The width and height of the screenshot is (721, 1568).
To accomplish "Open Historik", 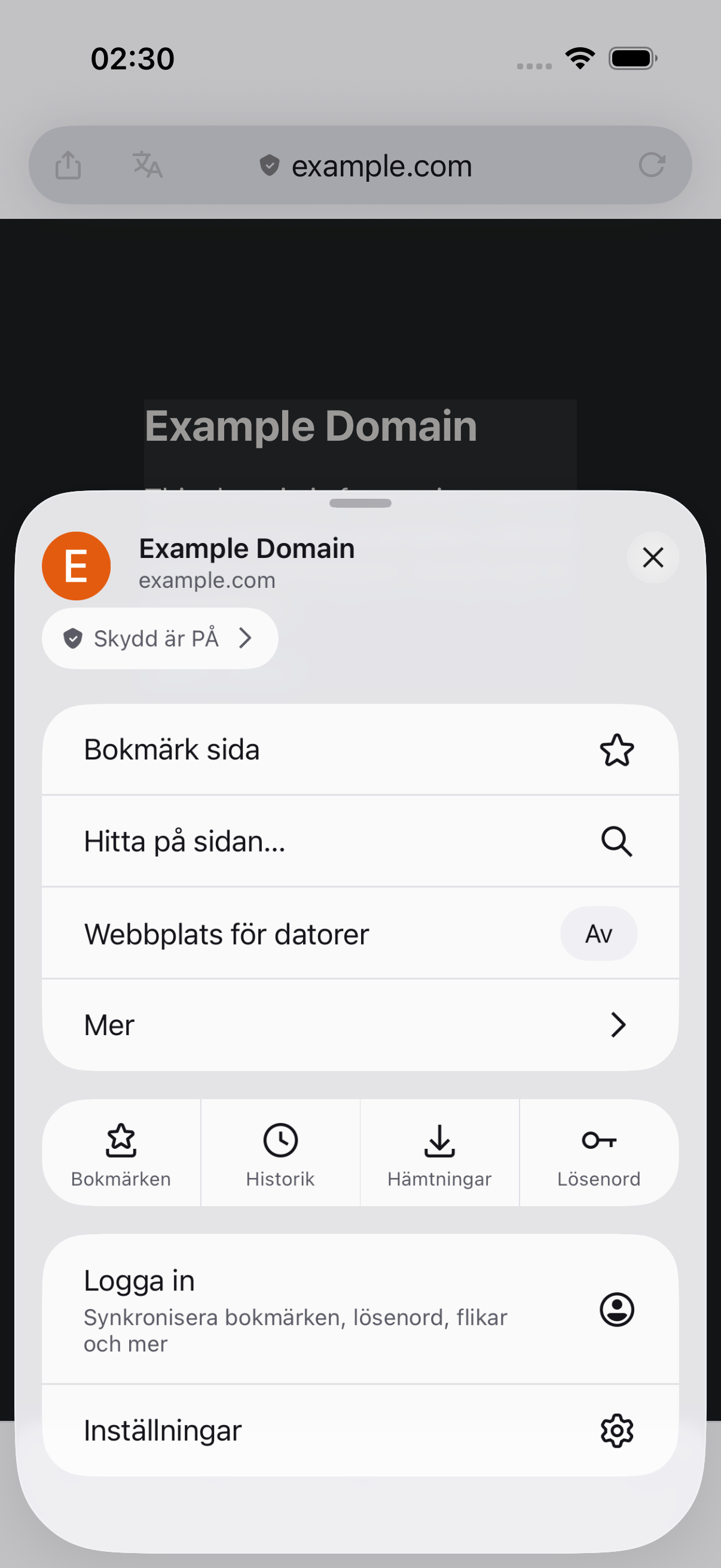I will [280, 1153].
